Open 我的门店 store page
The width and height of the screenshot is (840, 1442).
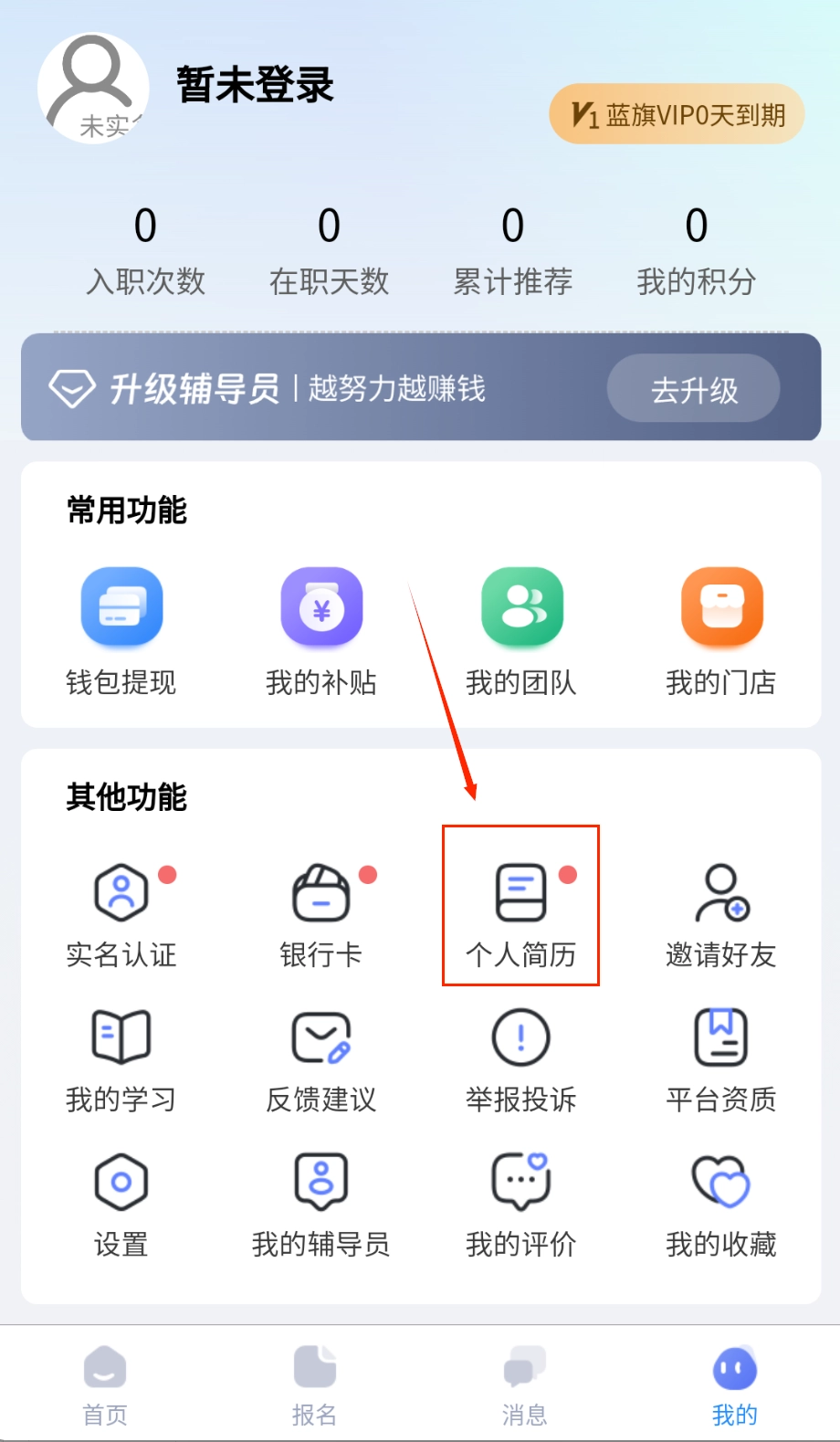pos(721,630)
